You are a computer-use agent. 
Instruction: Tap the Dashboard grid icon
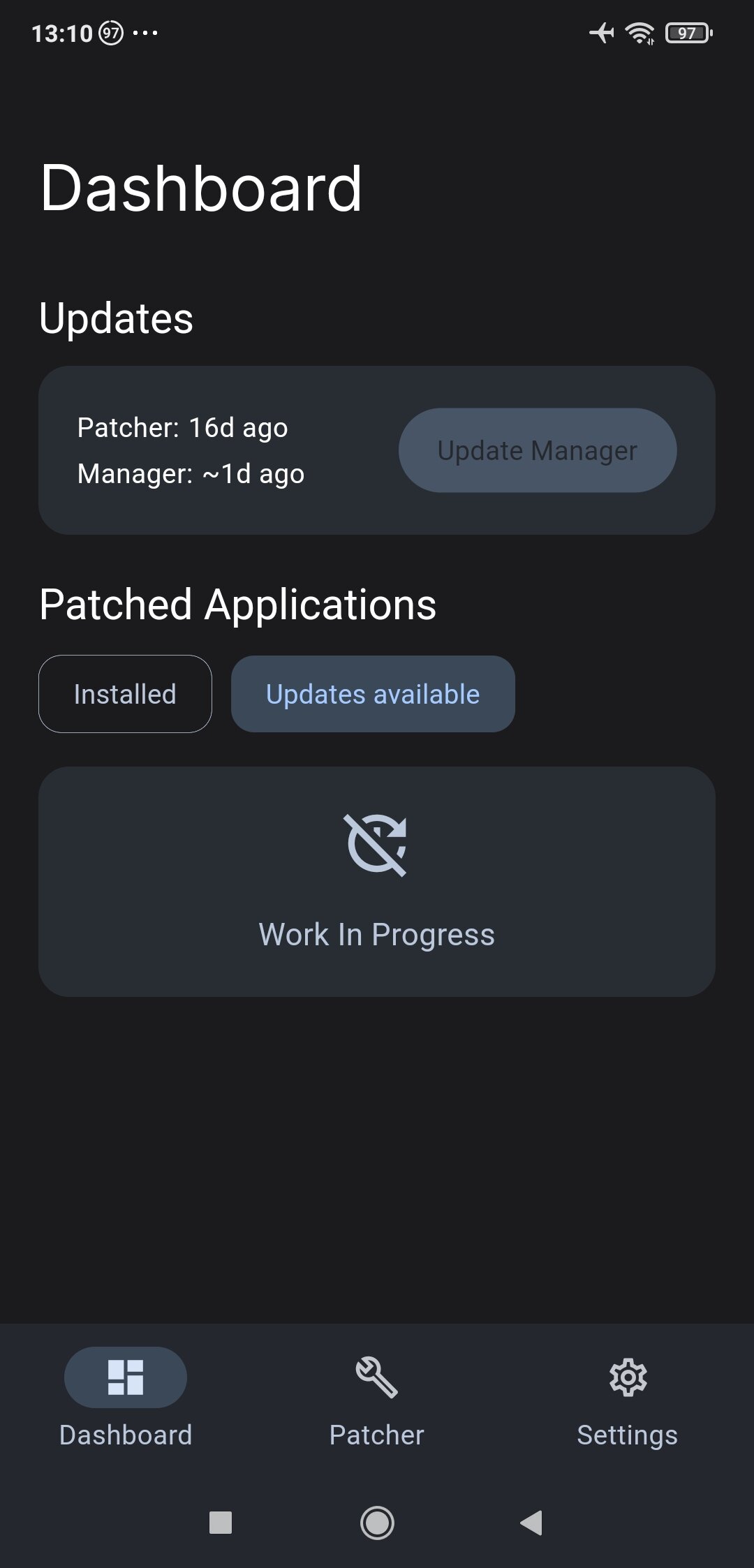point(125,1377)
